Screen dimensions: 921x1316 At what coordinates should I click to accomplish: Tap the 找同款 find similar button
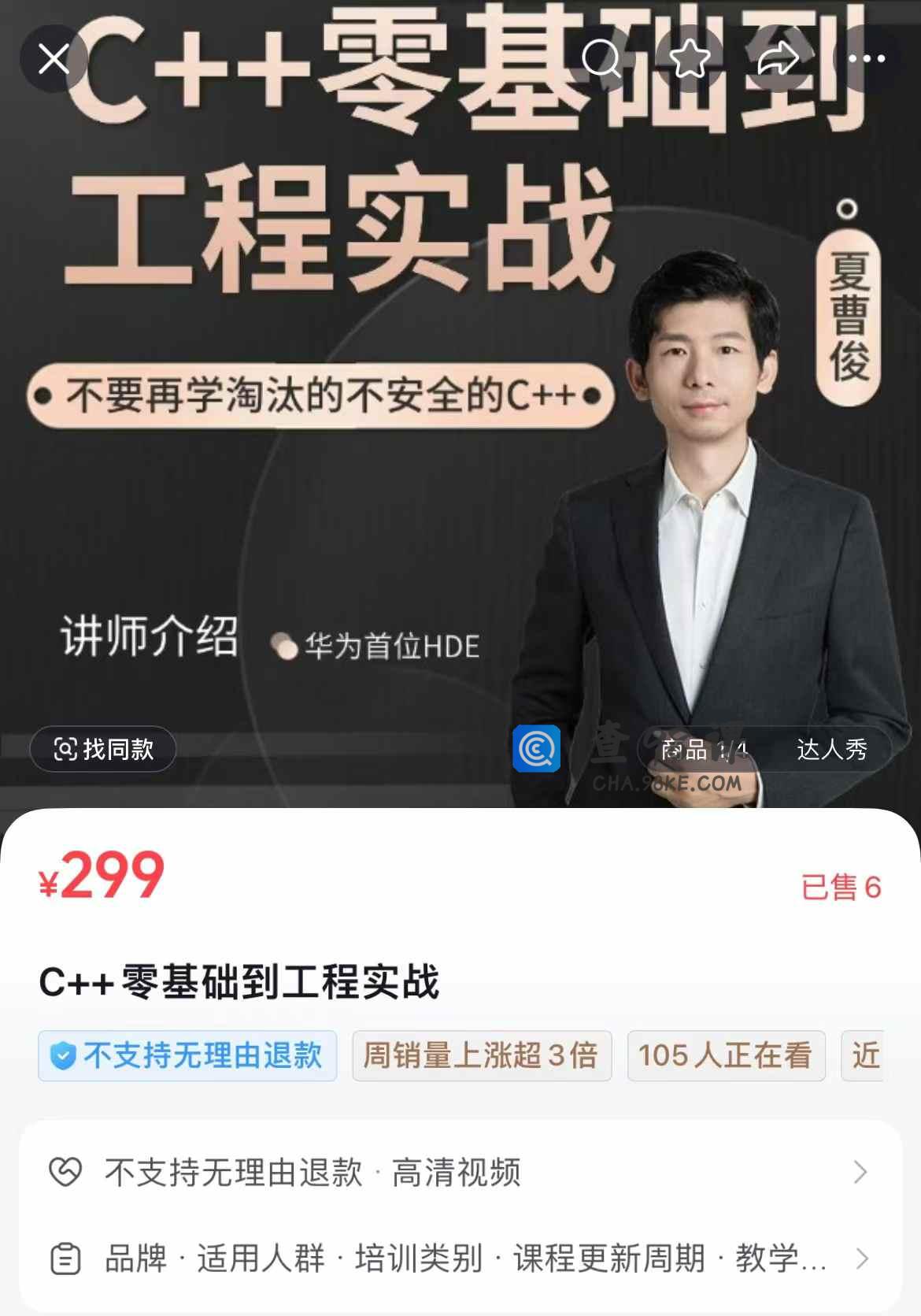[x=103, y=749]
